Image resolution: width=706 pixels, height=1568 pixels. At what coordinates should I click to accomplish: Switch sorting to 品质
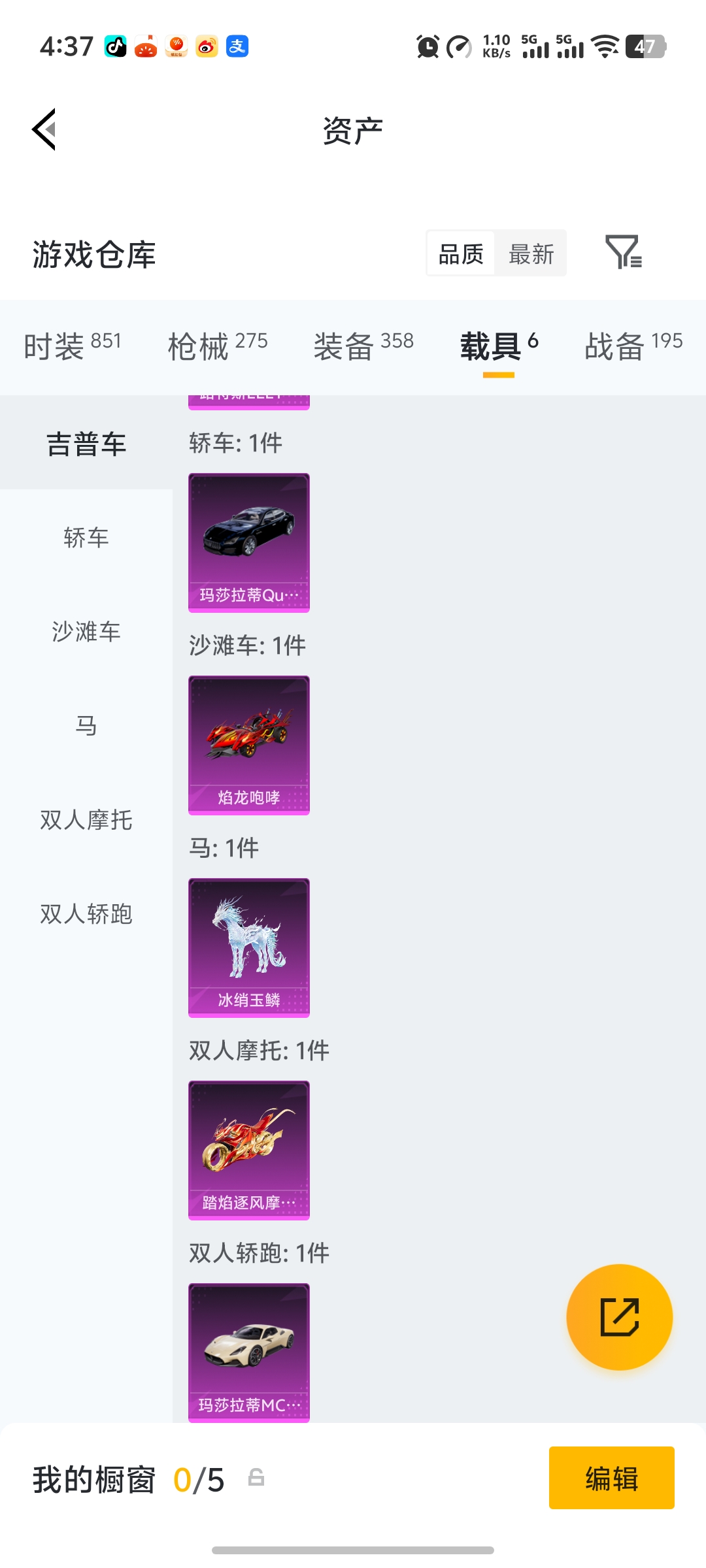[460, 253]
